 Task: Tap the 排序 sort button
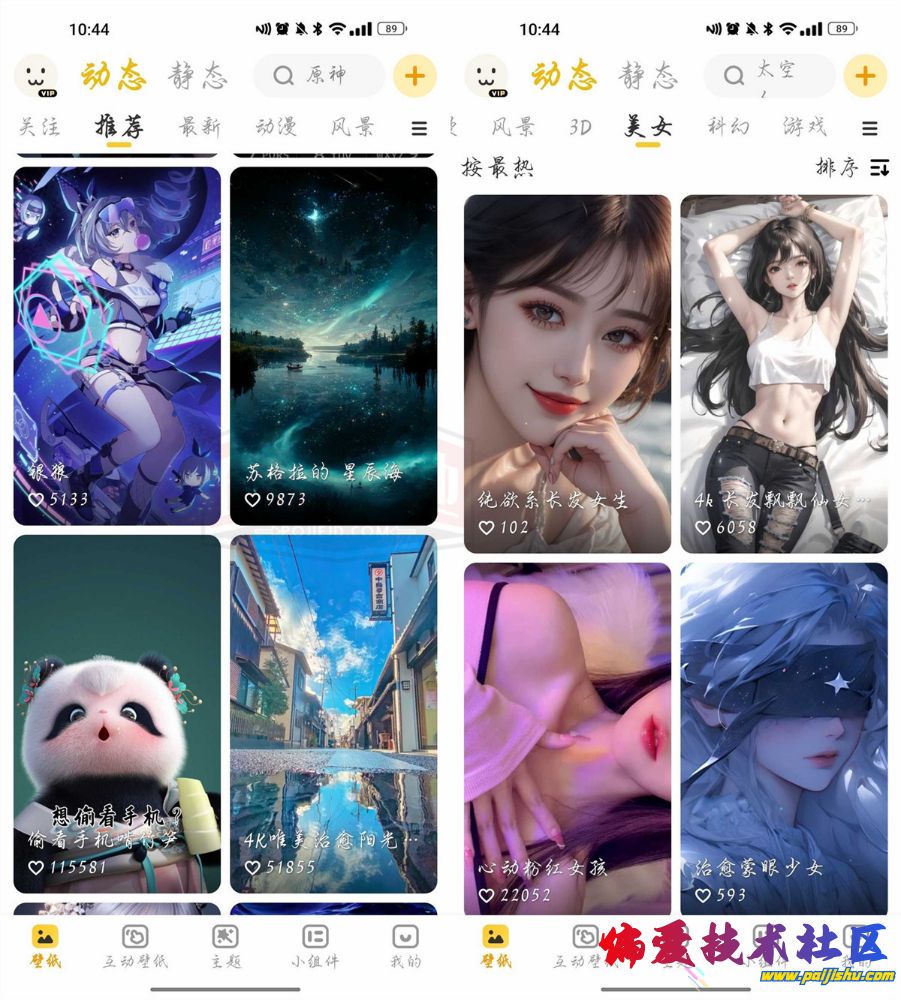coord(852,167)
